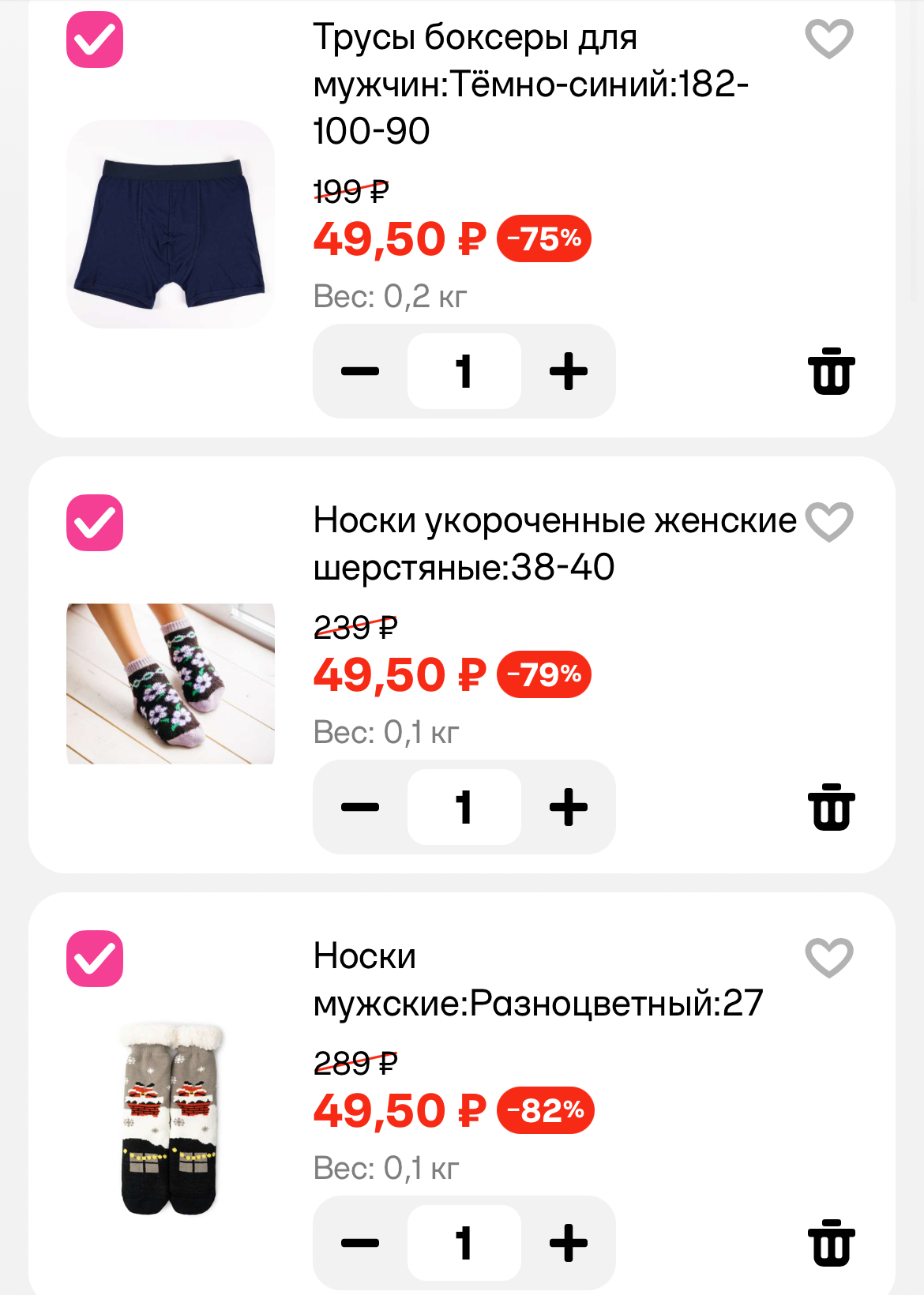This screenshot has height=1314, width=924.
Task: Tap minus on men's multicolor socks
Action: [360, 1243]
